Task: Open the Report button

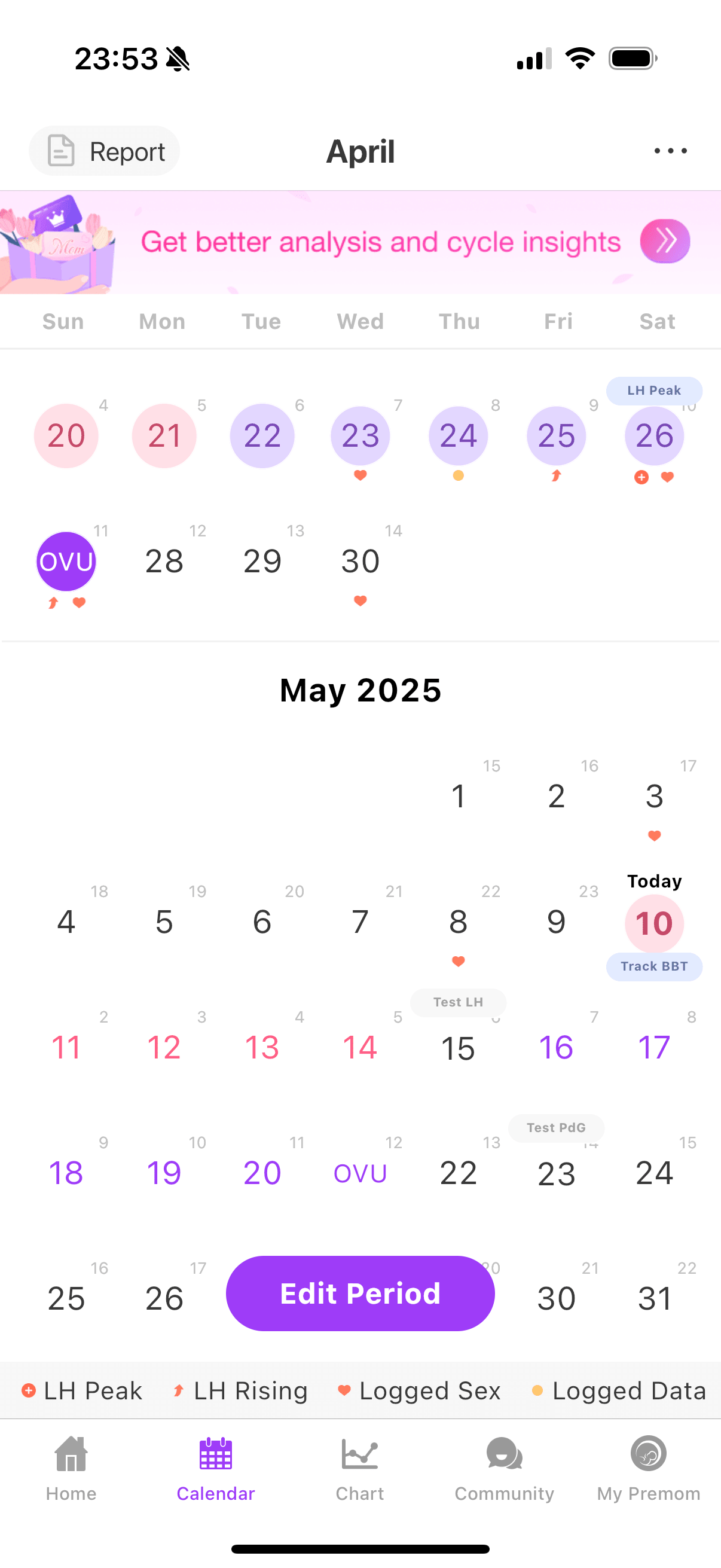Action: click(104, 151)
